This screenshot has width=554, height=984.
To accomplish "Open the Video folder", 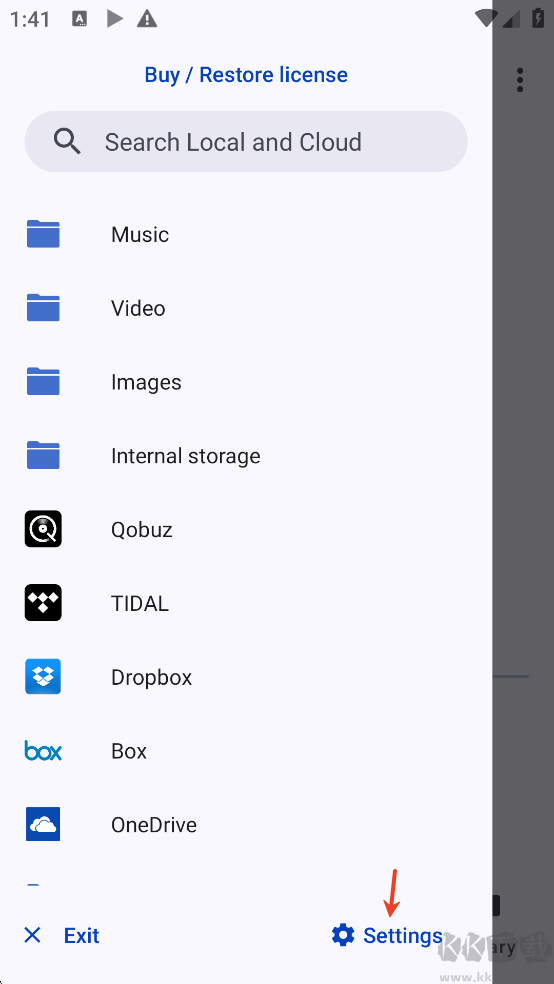I will click(246, 308).
